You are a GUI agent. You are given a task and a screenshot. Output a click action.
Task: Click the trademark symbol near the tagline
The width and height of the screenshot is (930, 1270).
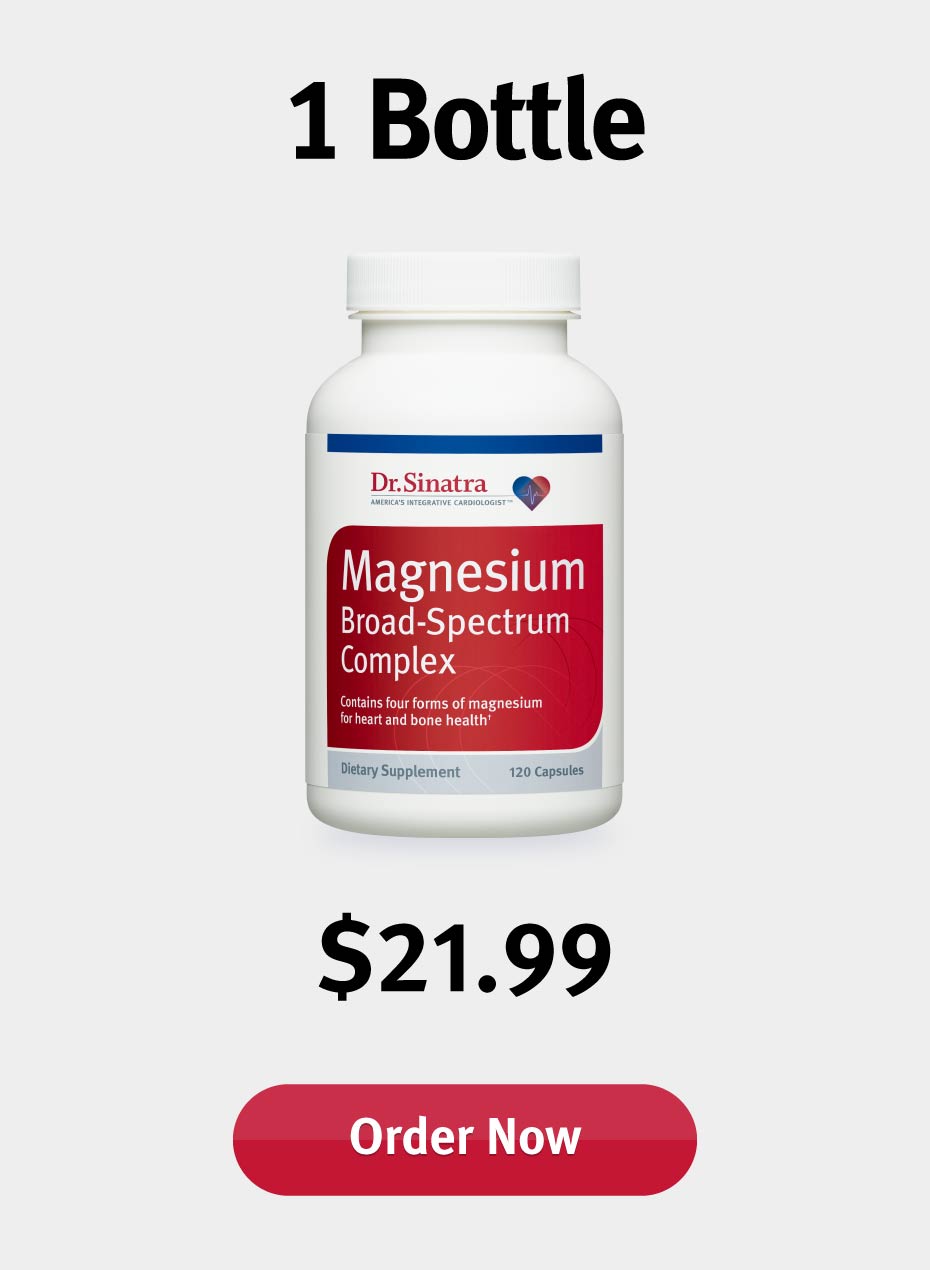point(510,502)
